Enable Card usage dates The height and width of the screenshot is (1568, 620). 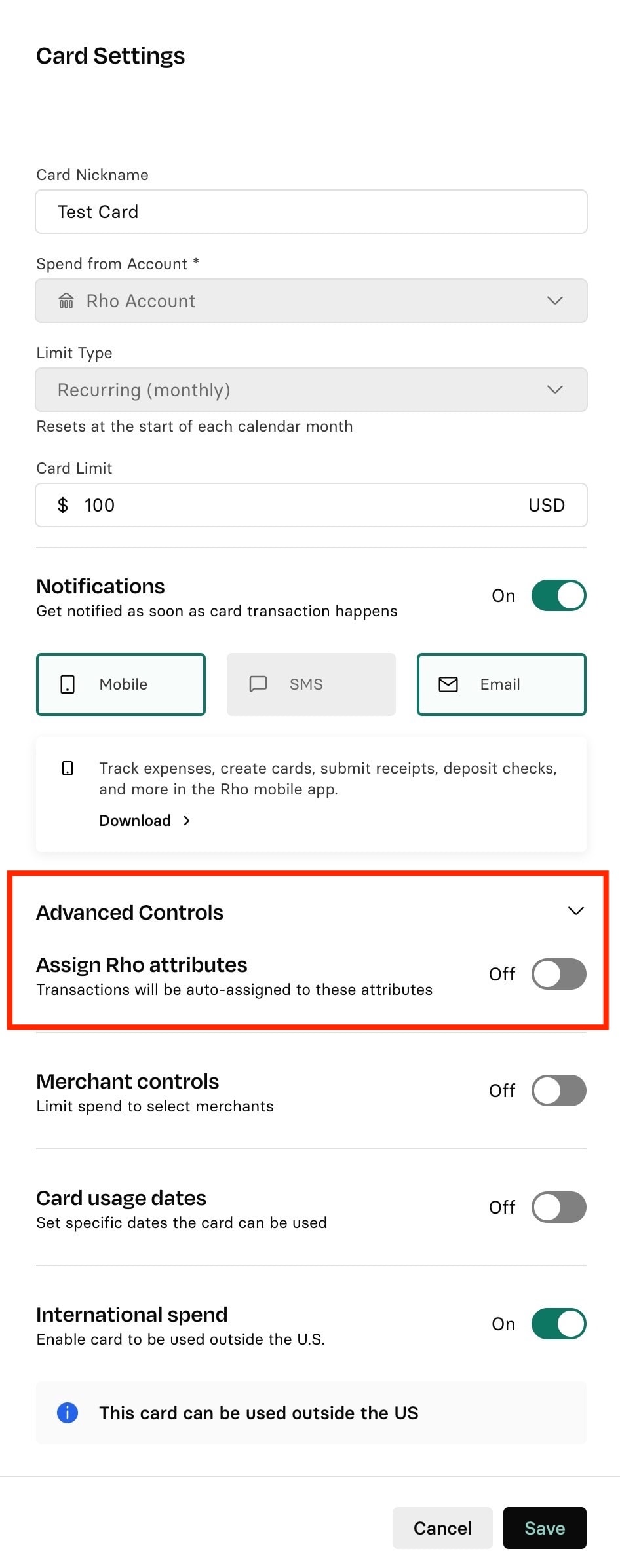[558, 1207]
